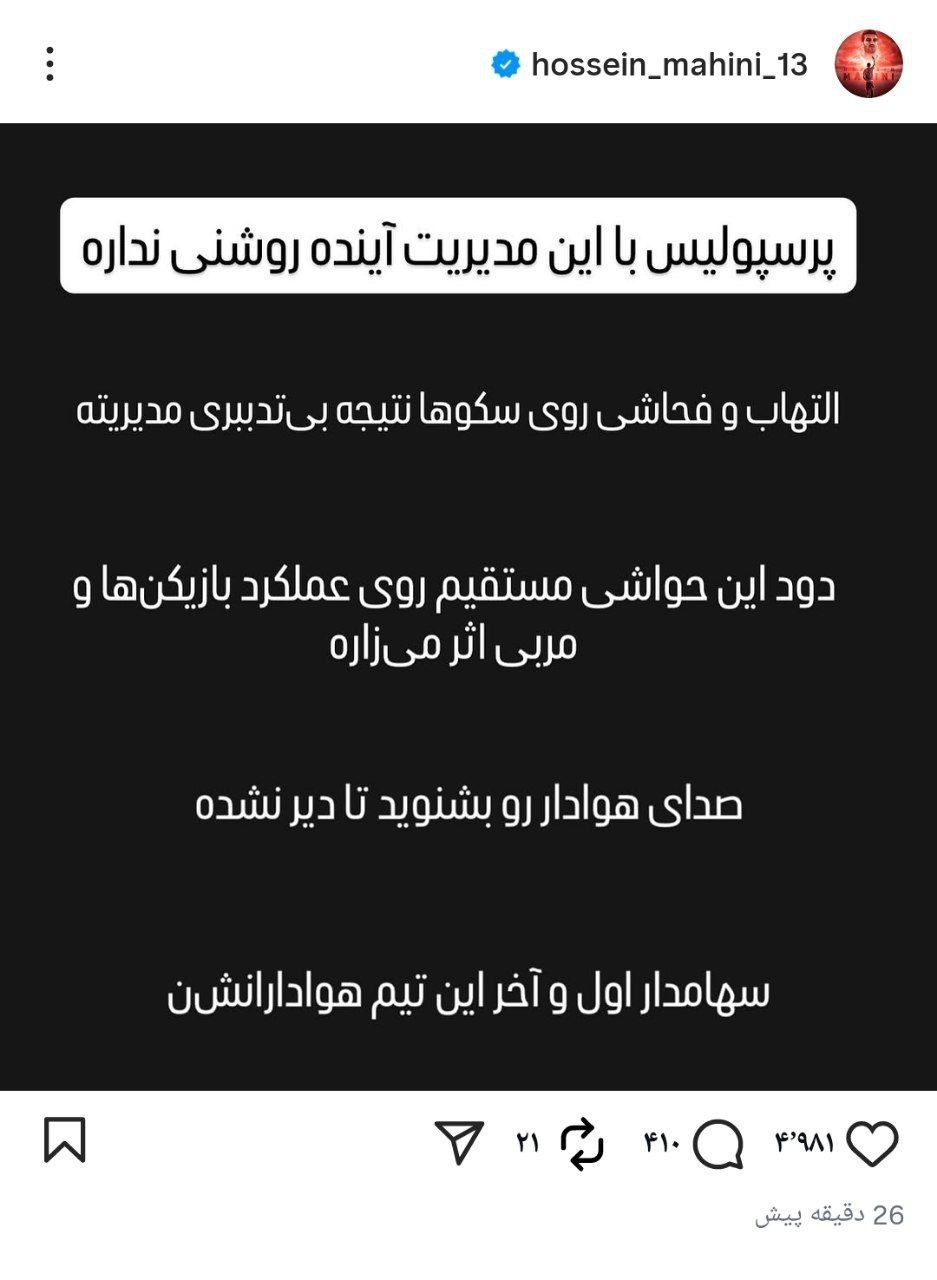
Task: Like this post with the heart
Action: 872,1142
